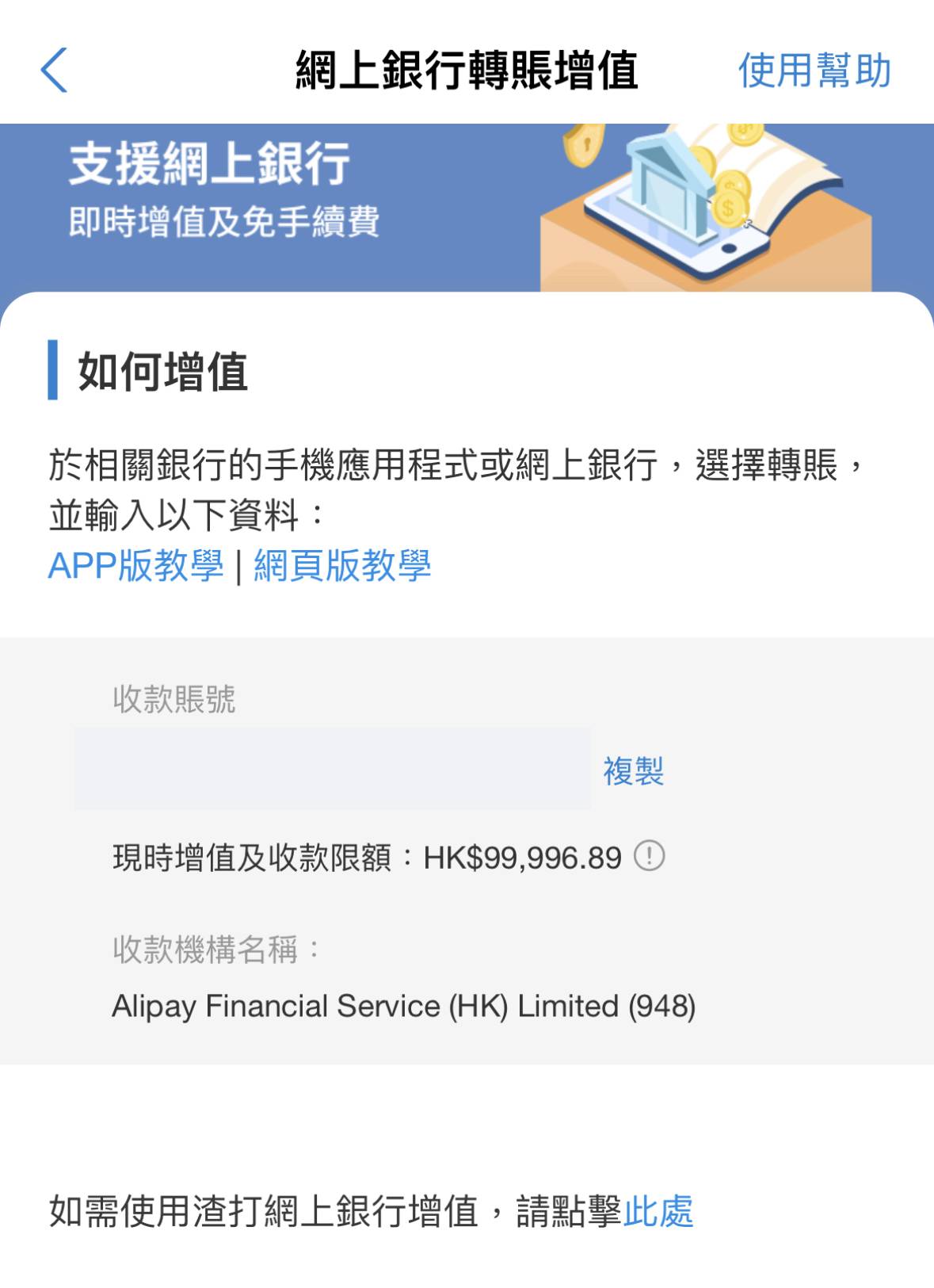Image resolution: width=934 pixels, height=1288 pixels.
Task: Click the blue bar marker beside 如何增值
Action: coord(52,371)
